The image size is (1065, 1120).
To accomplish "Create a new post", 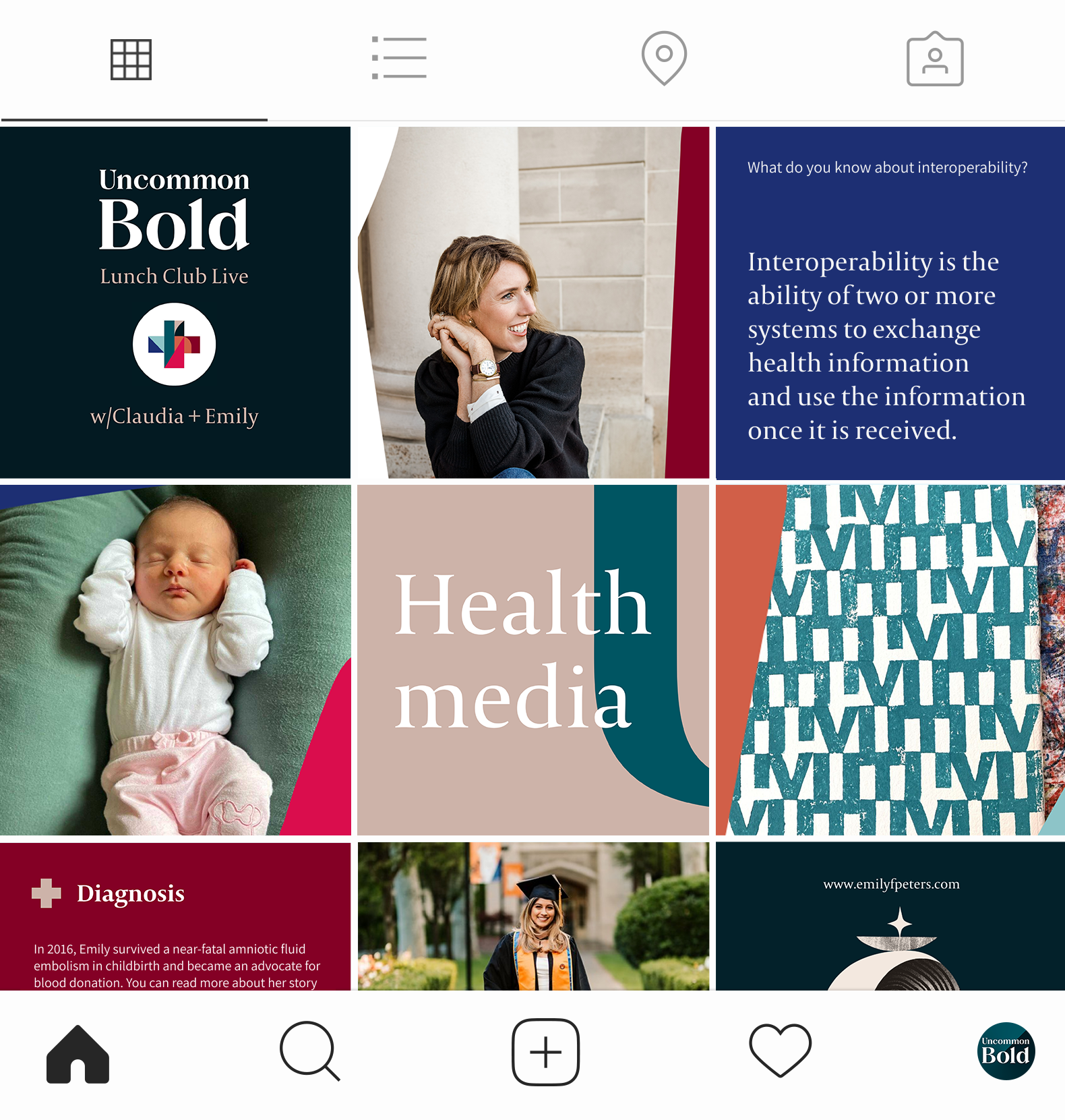I will (545, 1052).
